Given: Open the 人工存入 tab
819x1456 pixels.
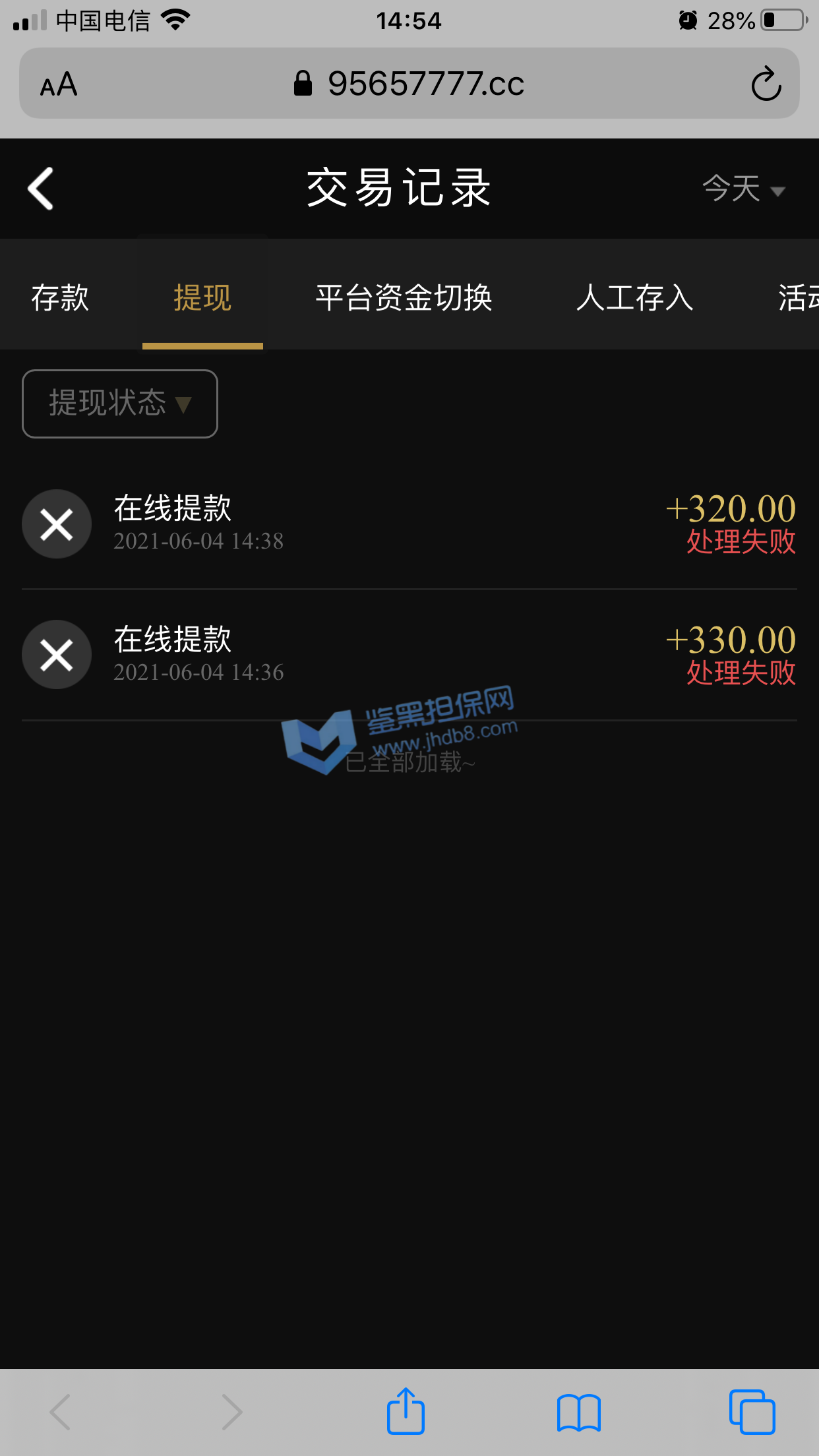Looking at the screenshot, I should 634,297.
